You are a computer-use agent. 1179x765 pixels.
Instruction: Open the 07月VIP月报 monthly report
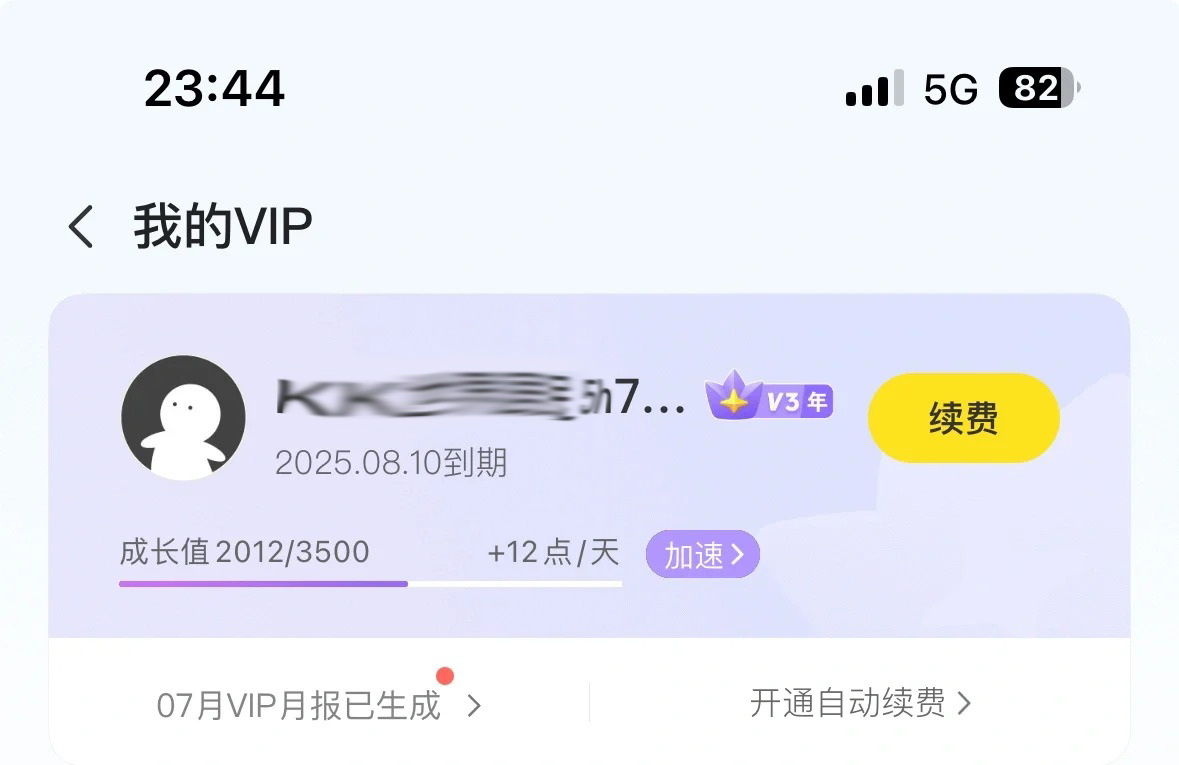318,705
